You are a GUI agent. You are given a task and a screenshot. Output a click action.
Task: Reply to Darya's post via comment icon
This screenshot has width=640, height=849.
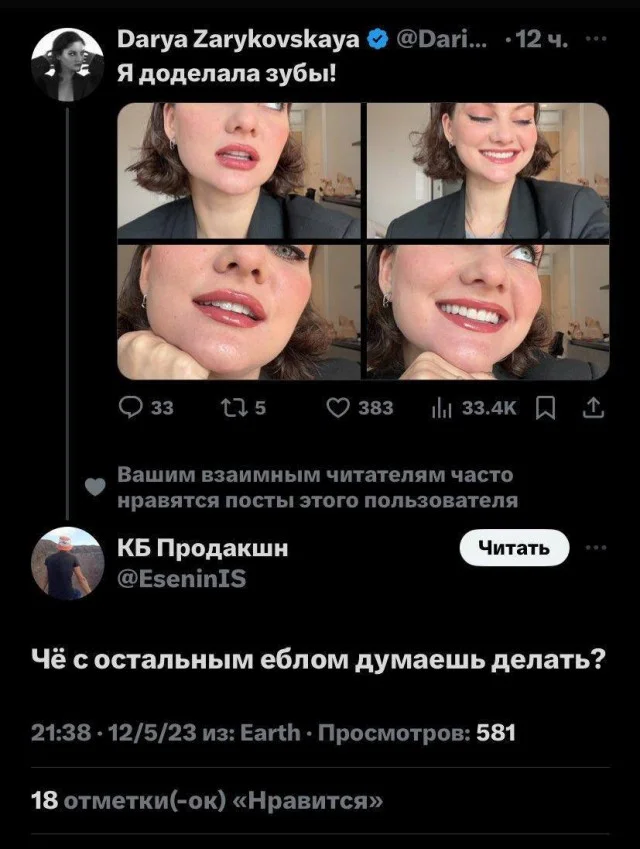coord(132,408)
